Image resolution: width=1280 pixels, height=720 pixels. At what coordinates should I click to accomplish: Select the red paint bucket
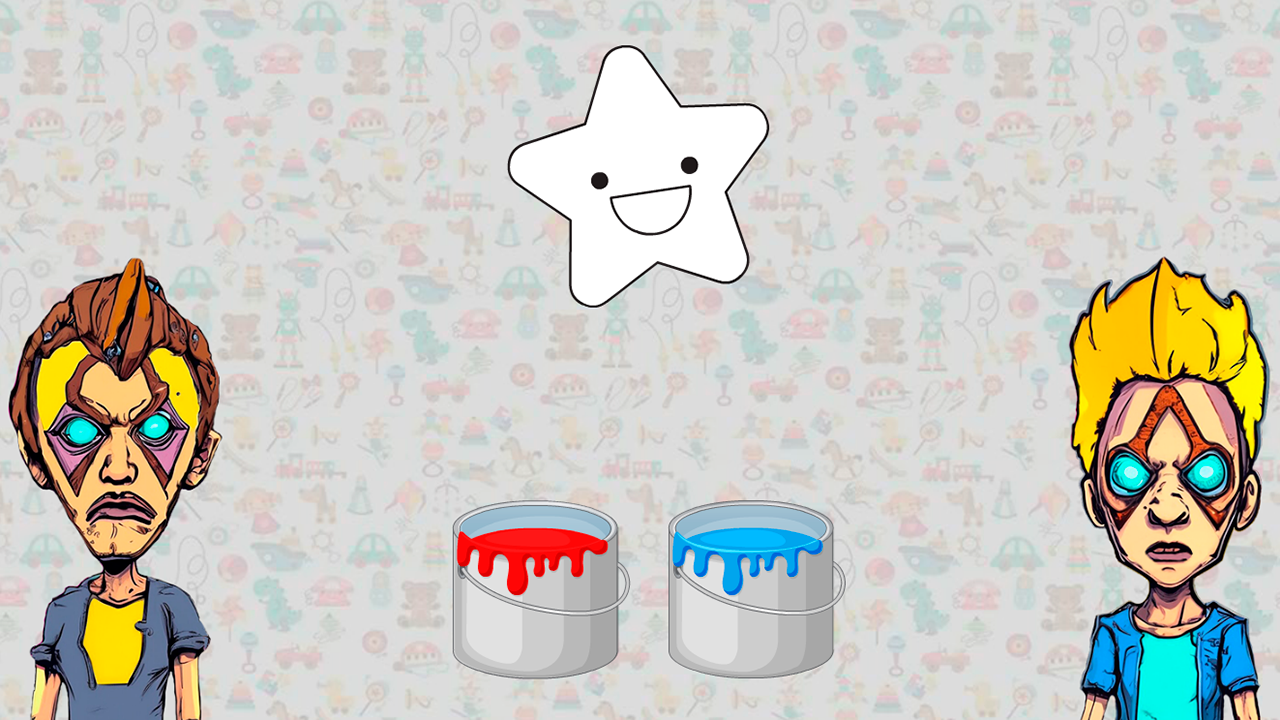(x=536, y=590)
